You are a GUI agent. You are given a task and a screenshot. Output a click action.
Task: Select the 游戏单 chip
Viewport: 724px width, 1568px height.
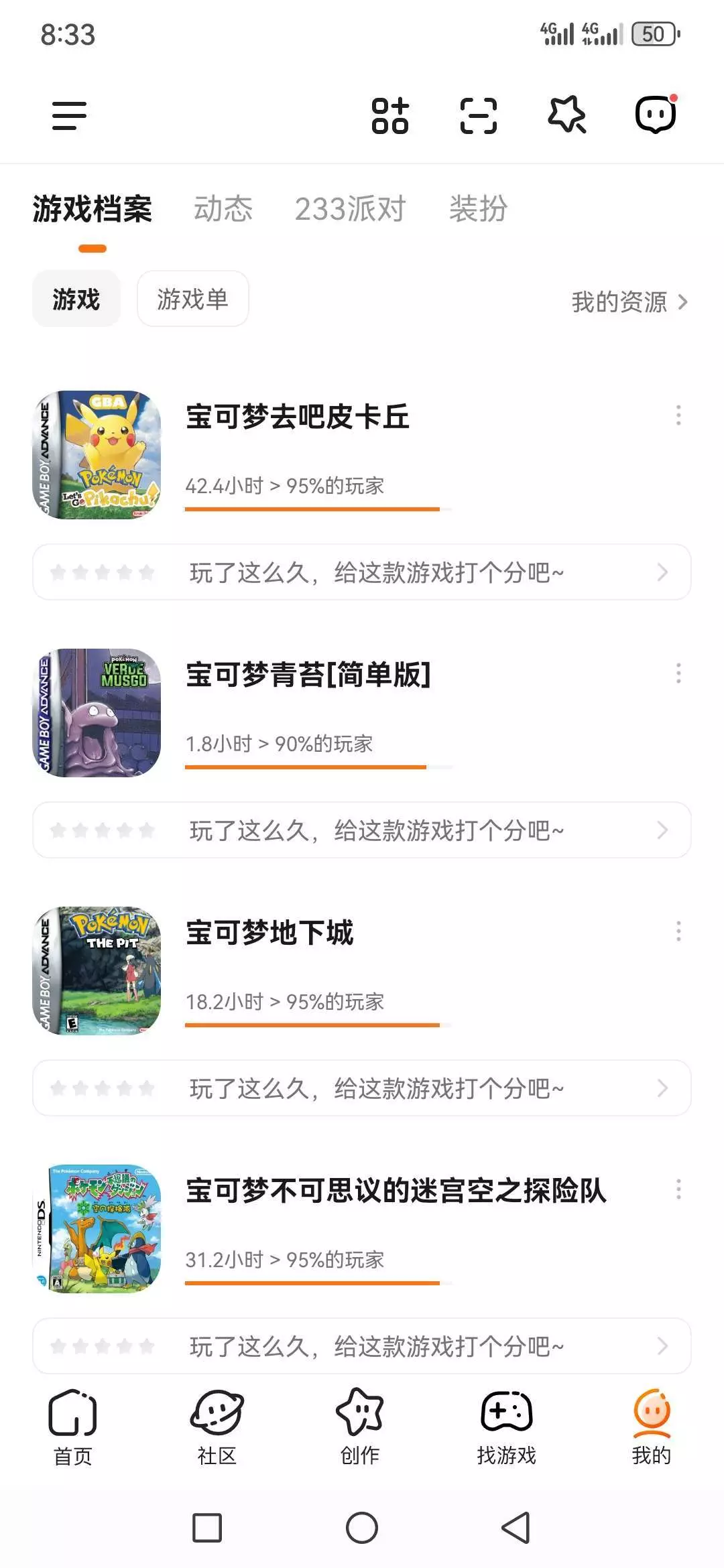coord(192,299)
